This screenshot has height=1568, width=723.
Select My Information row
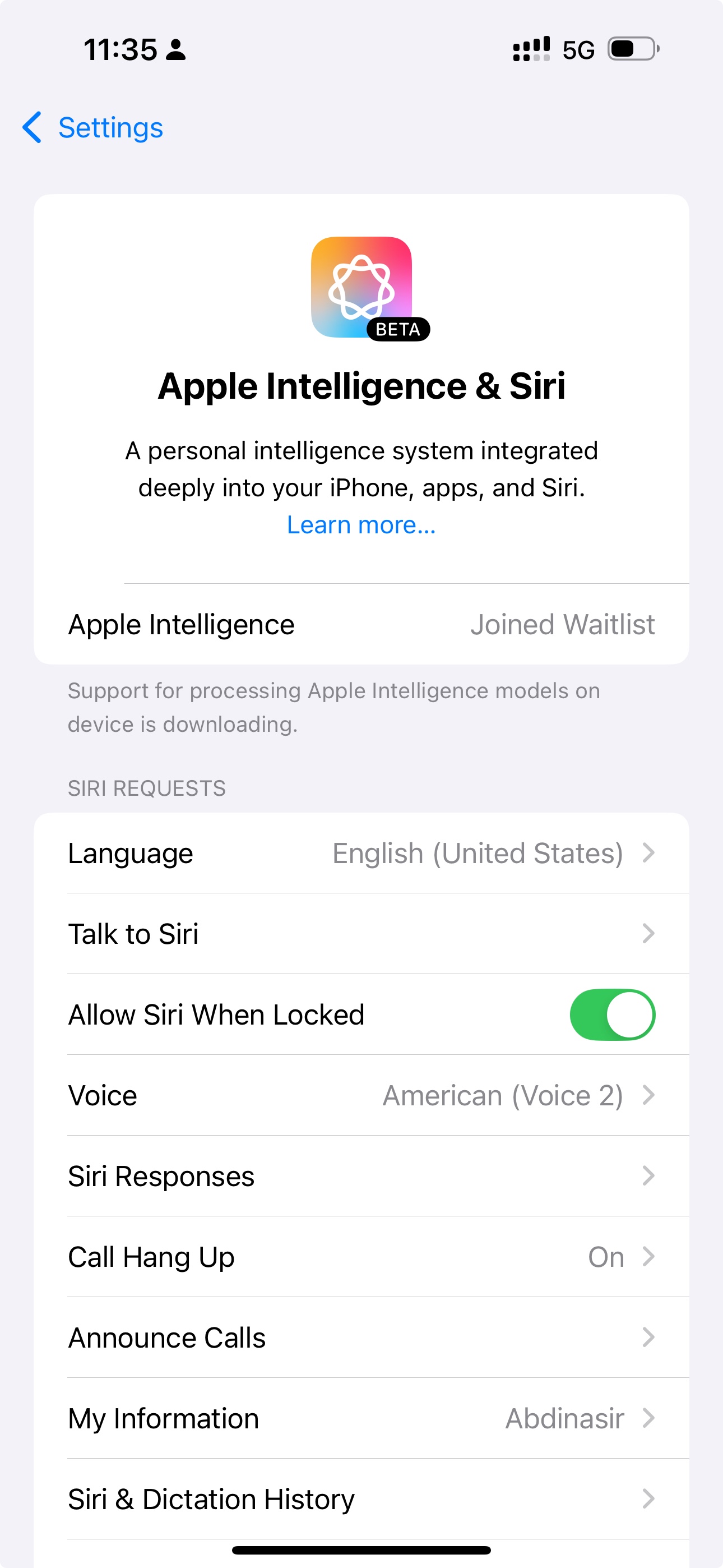[x=361, y=1418]
